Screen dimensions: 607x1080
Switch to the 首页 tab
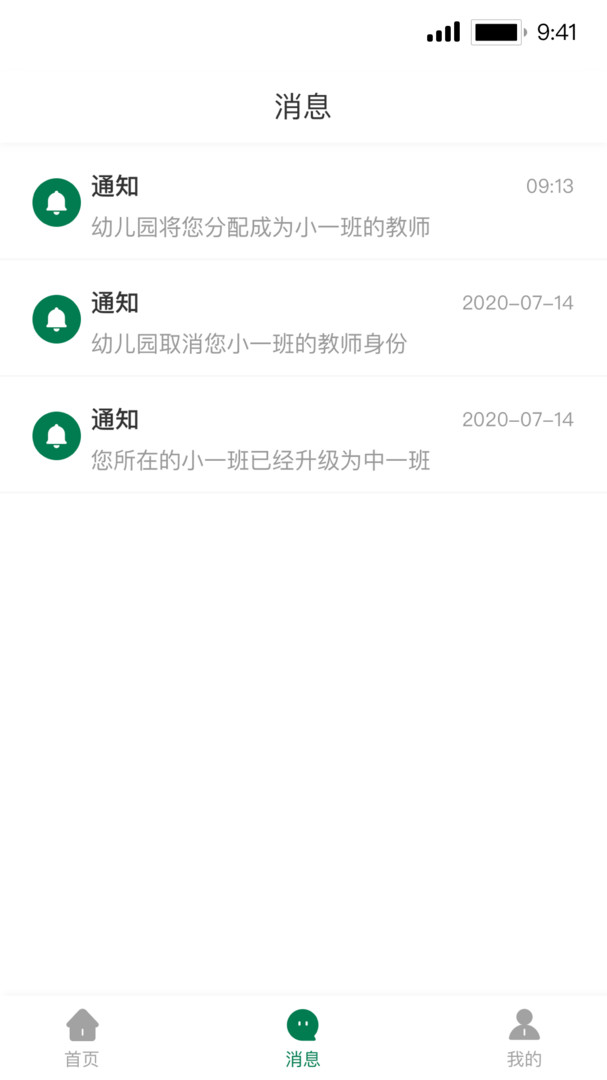point(82,1037)
